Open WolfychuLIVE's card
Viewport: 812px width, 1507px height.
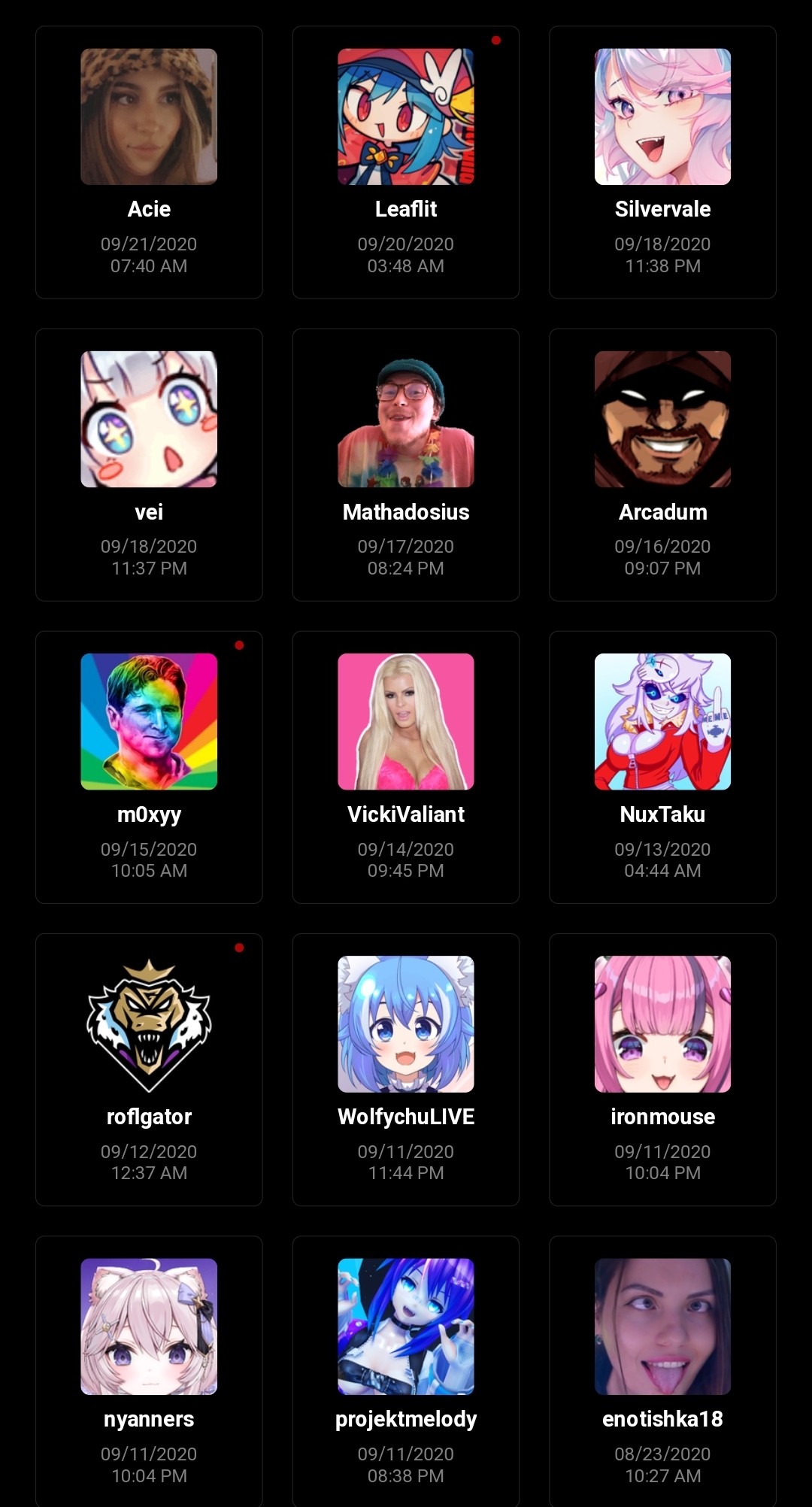coord(406,1069)
